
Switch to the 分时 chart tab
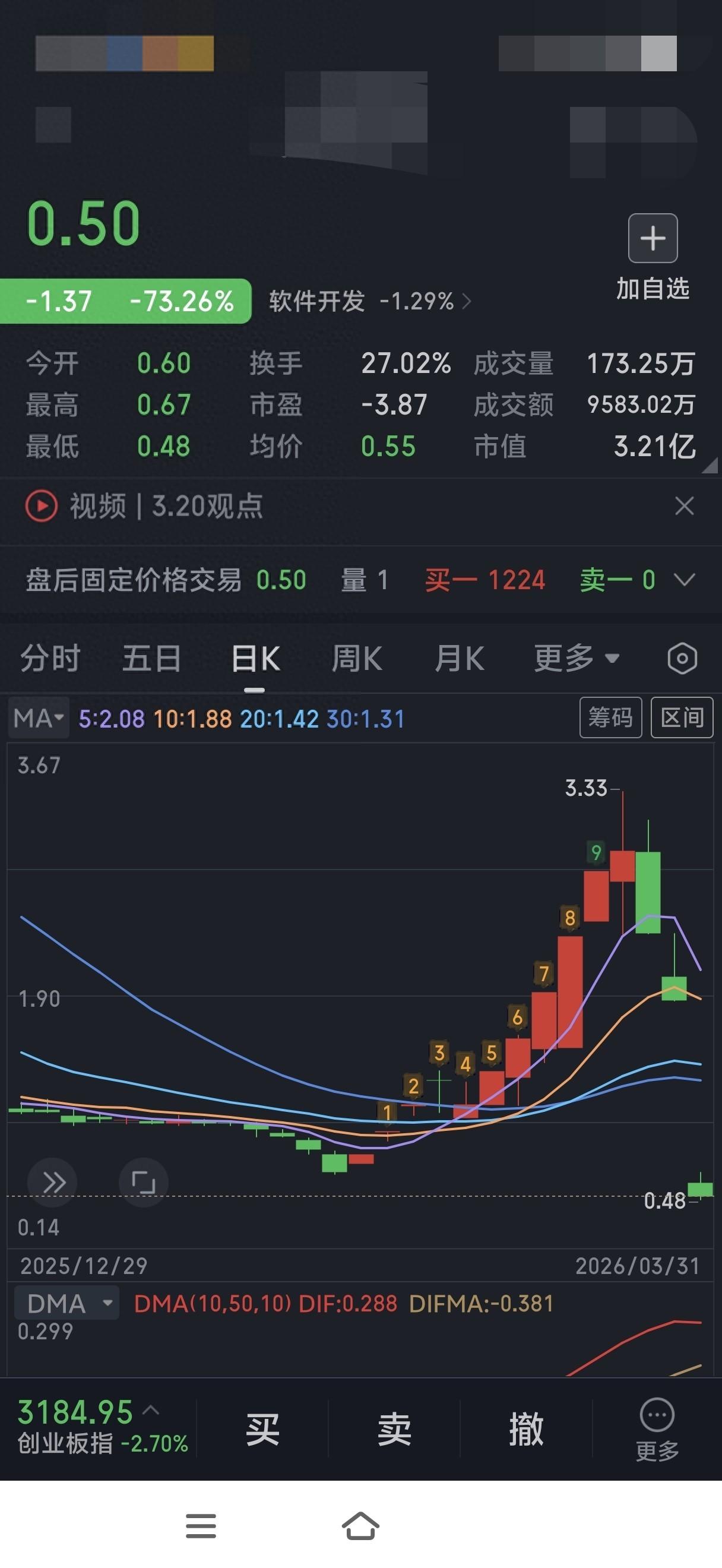tap(50, 659)
